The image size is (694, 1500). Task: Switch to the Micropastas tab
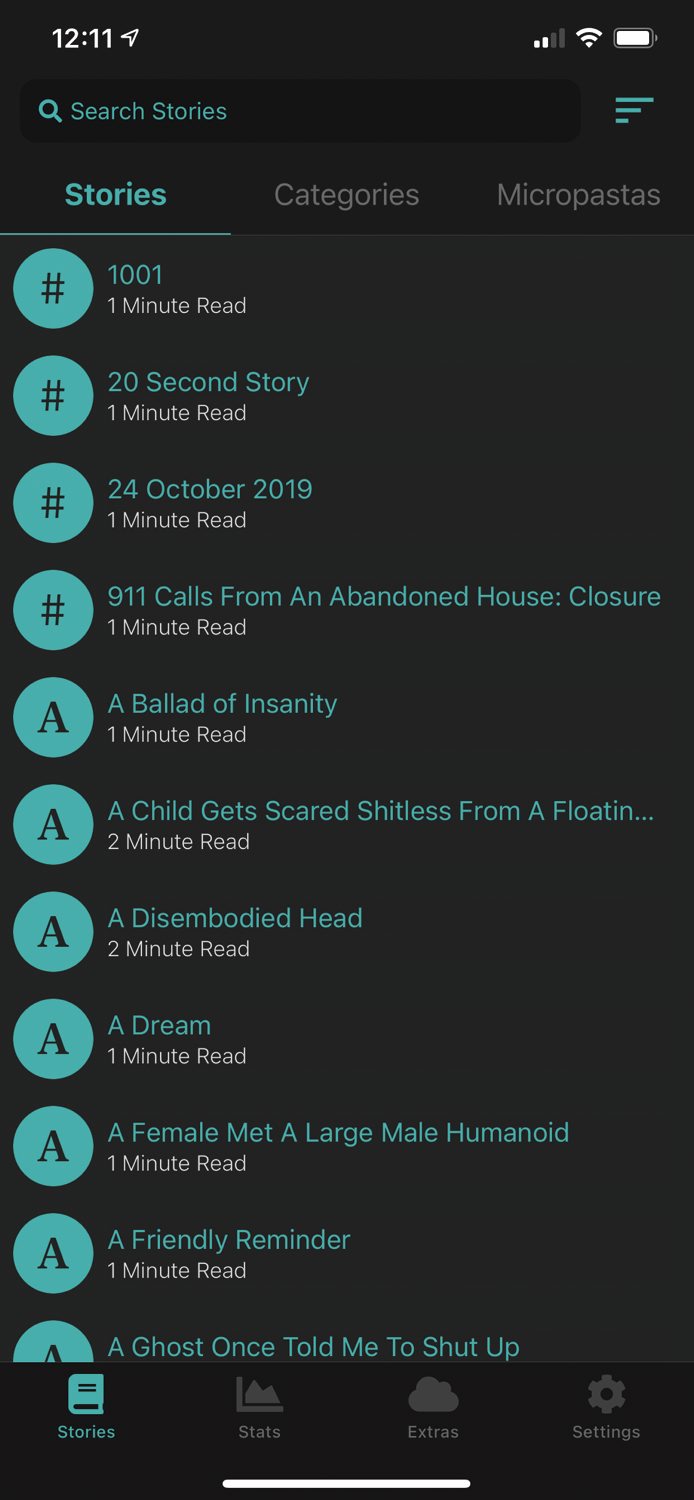[578, 195]
